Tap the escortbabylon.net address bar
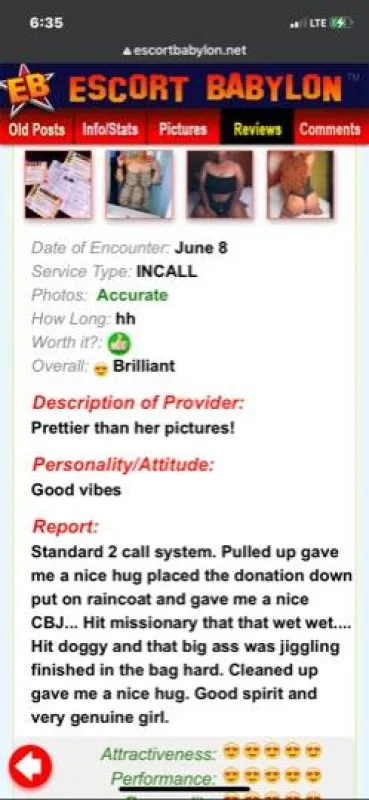Screen dimensions: 369x800 pyautogui.click(x=185, y=51)
